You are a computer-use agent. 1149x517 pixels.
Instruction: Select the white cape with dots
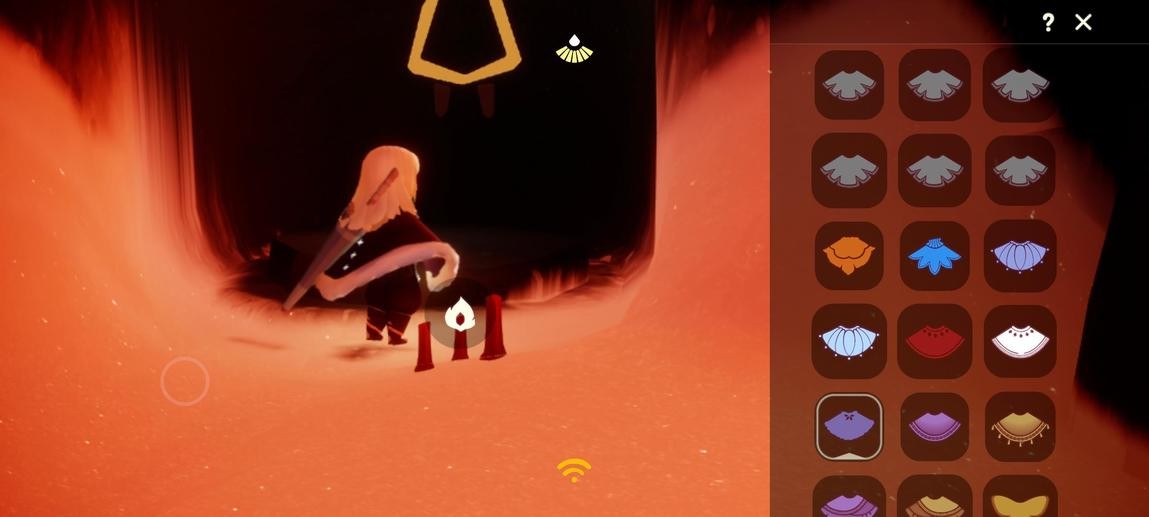tap(1020, 342)
